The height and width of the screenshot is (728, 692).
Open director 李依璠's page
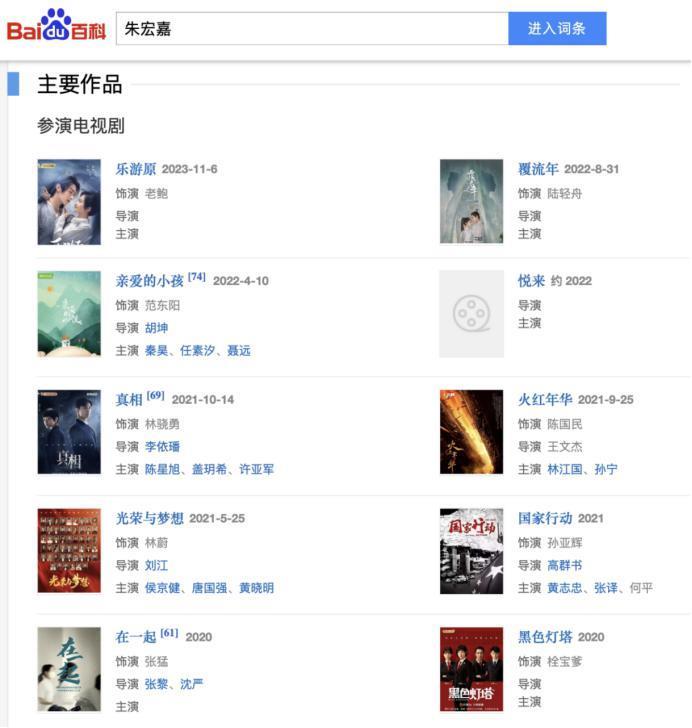162,447
